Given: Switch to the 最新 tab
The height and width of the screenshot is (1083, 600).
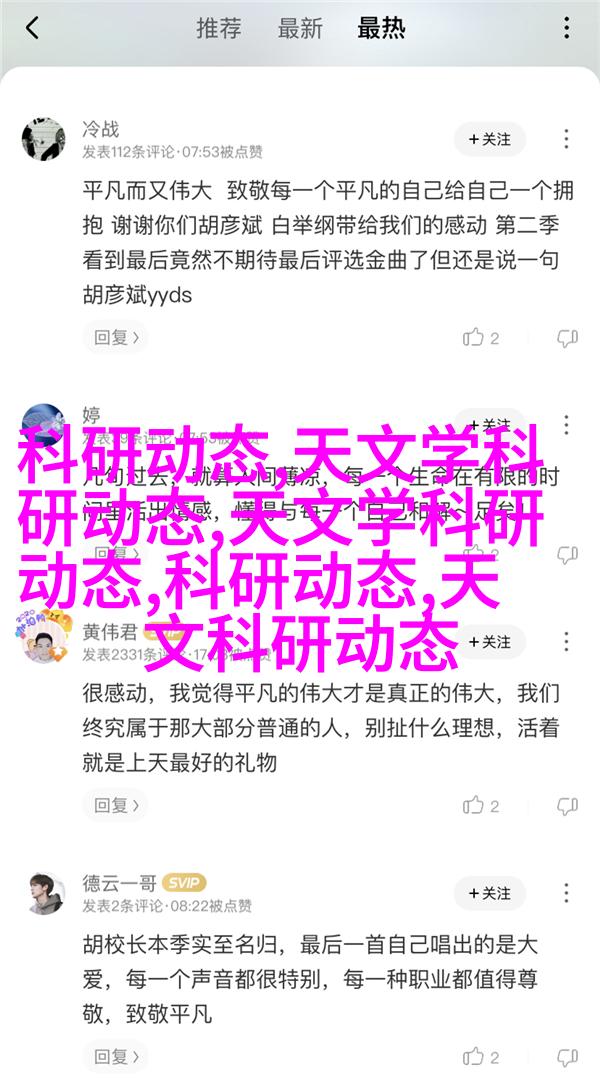Looking at the screenshot, I should 299,28.
